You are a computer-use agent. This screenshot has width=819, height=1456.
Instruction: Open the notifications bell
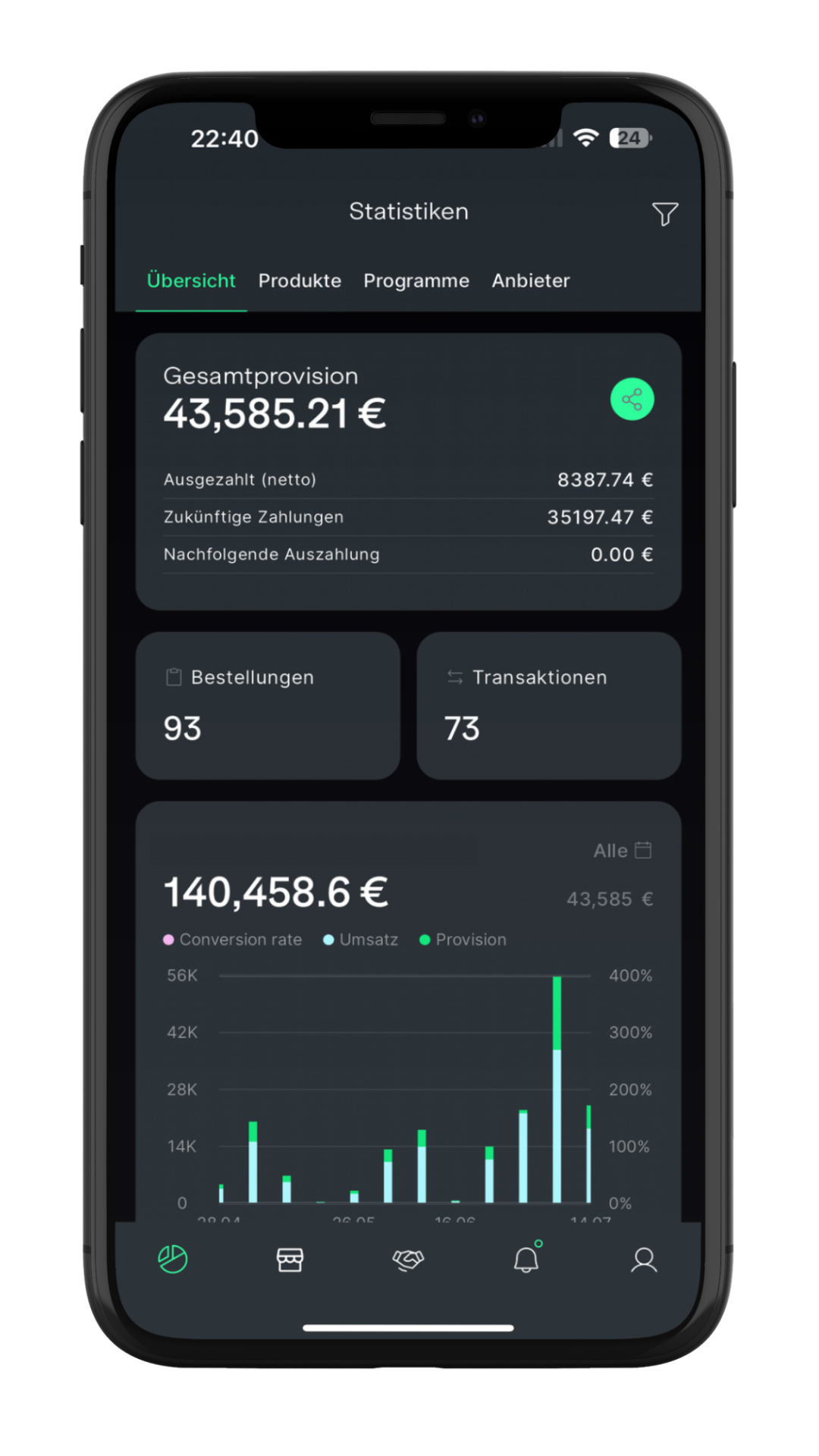(526, 1260)
